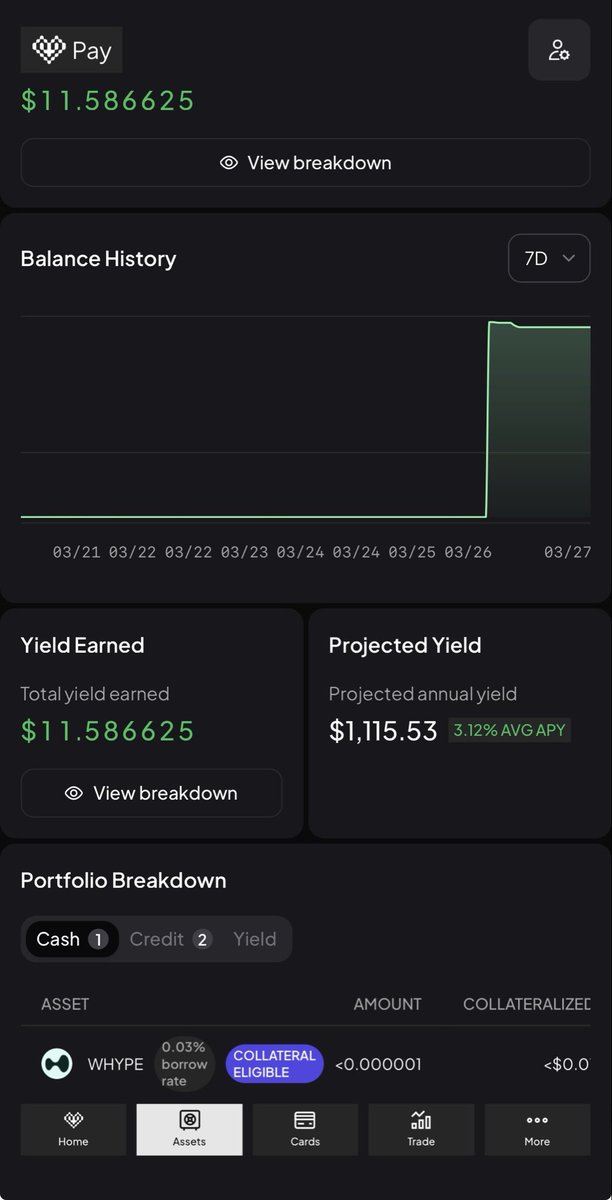Image resolution: width=612 pixels, height=1200 pixels.
Task: Switch to the Trade tab
Action: coord(421,1130)
